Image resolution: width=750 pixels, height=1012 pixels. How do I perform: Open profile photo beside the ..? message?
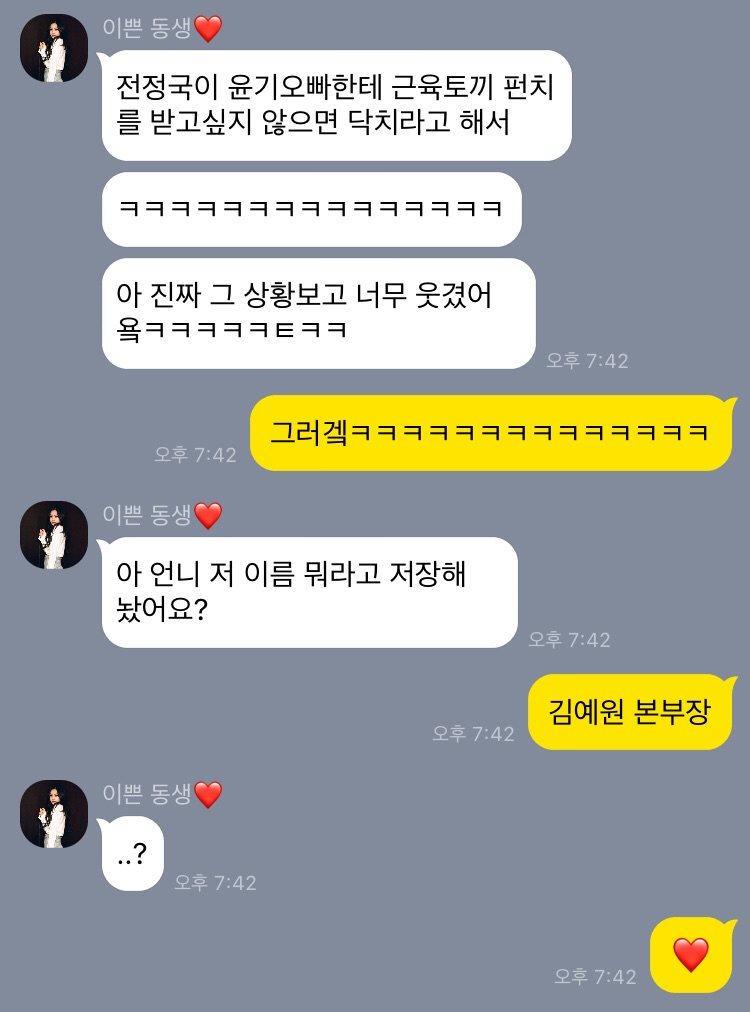54,814
